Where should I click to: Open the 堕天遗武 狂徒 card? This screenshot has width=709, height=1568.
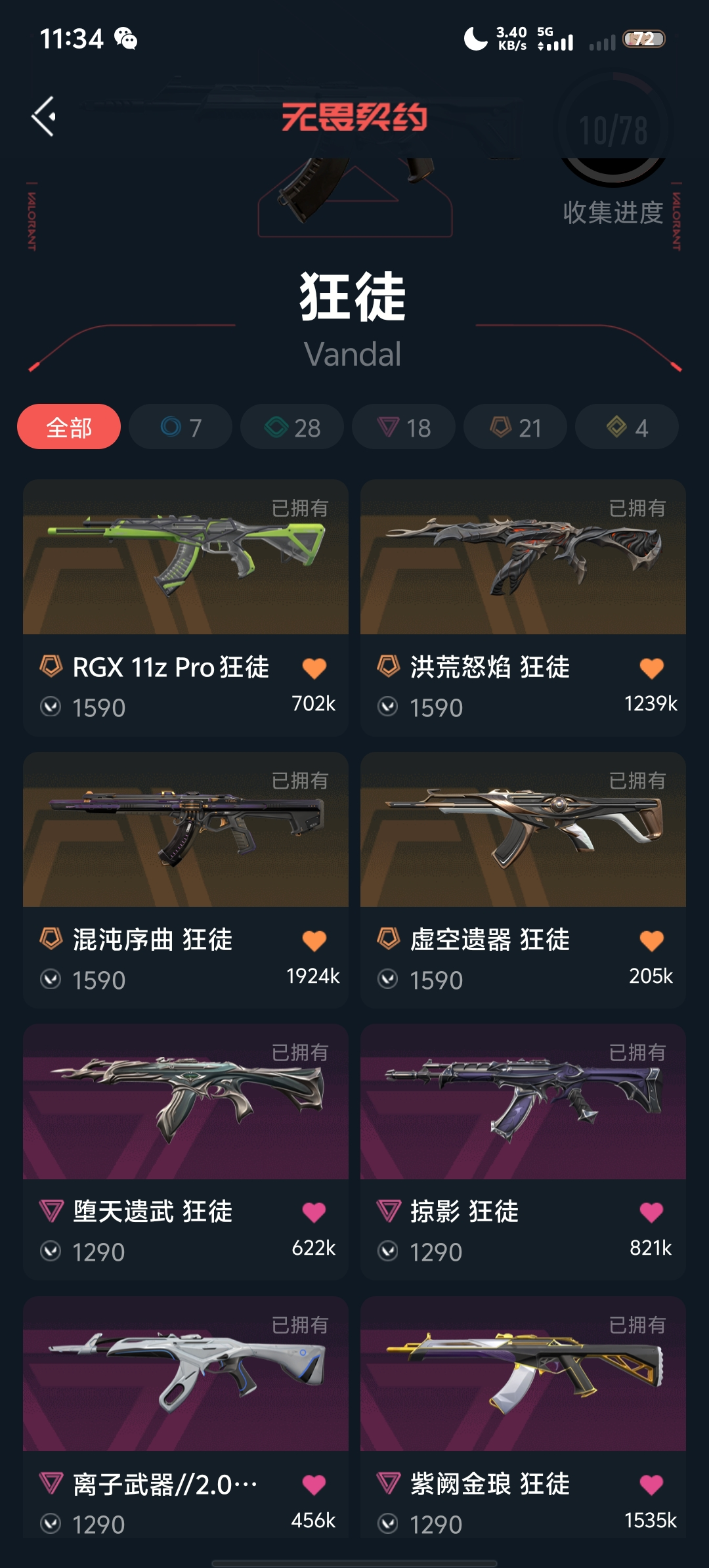(186, 1103)
